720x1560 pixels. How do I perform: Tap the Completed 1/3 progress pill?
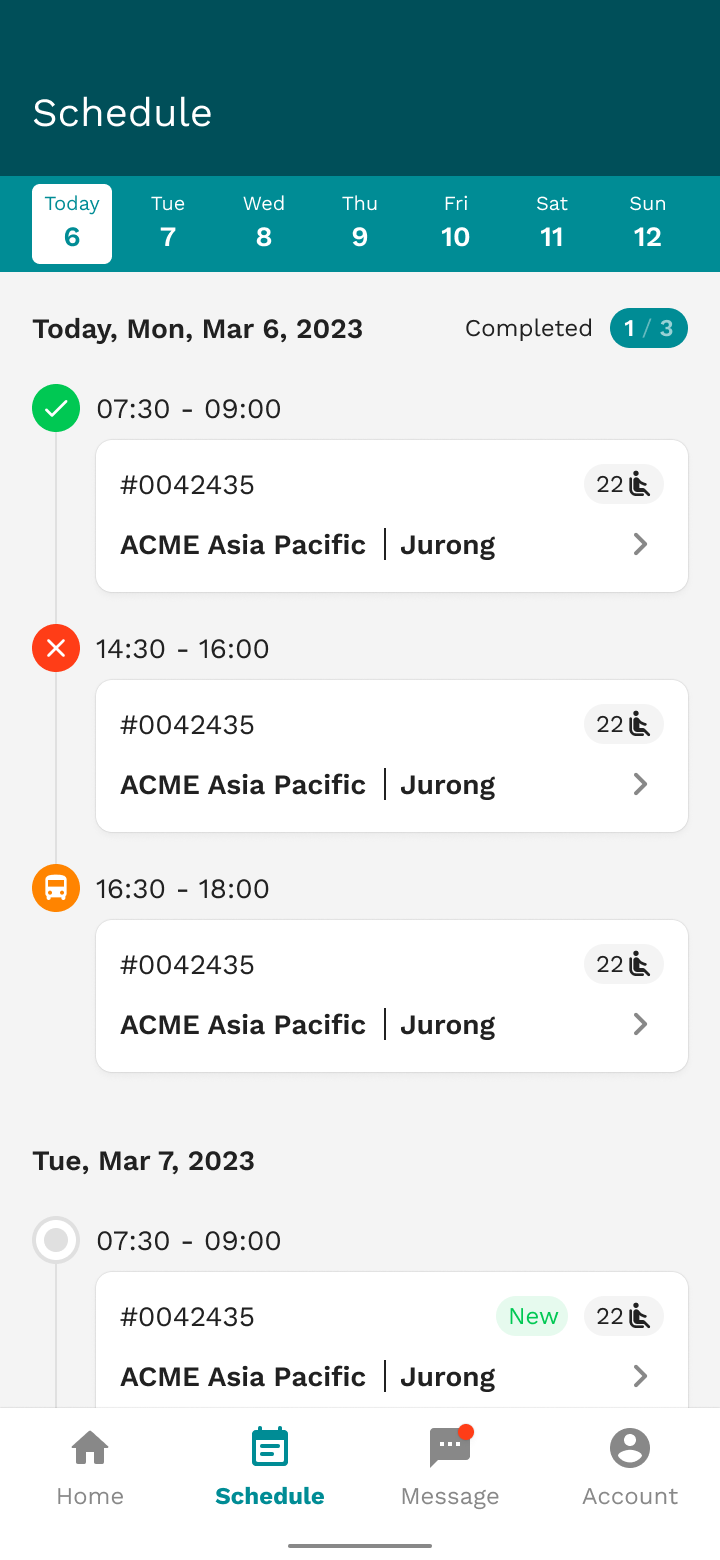648,328
